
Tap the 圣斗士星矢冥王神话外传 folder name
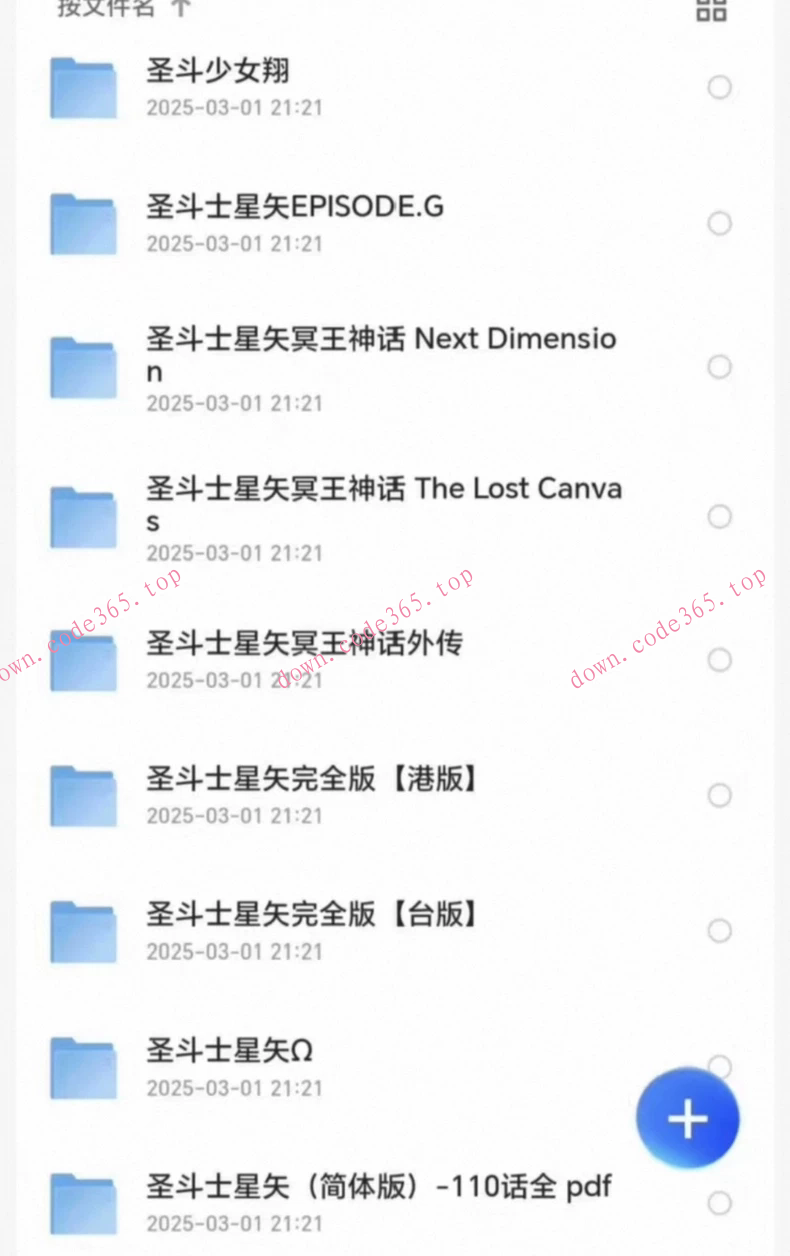coord(304,643)
